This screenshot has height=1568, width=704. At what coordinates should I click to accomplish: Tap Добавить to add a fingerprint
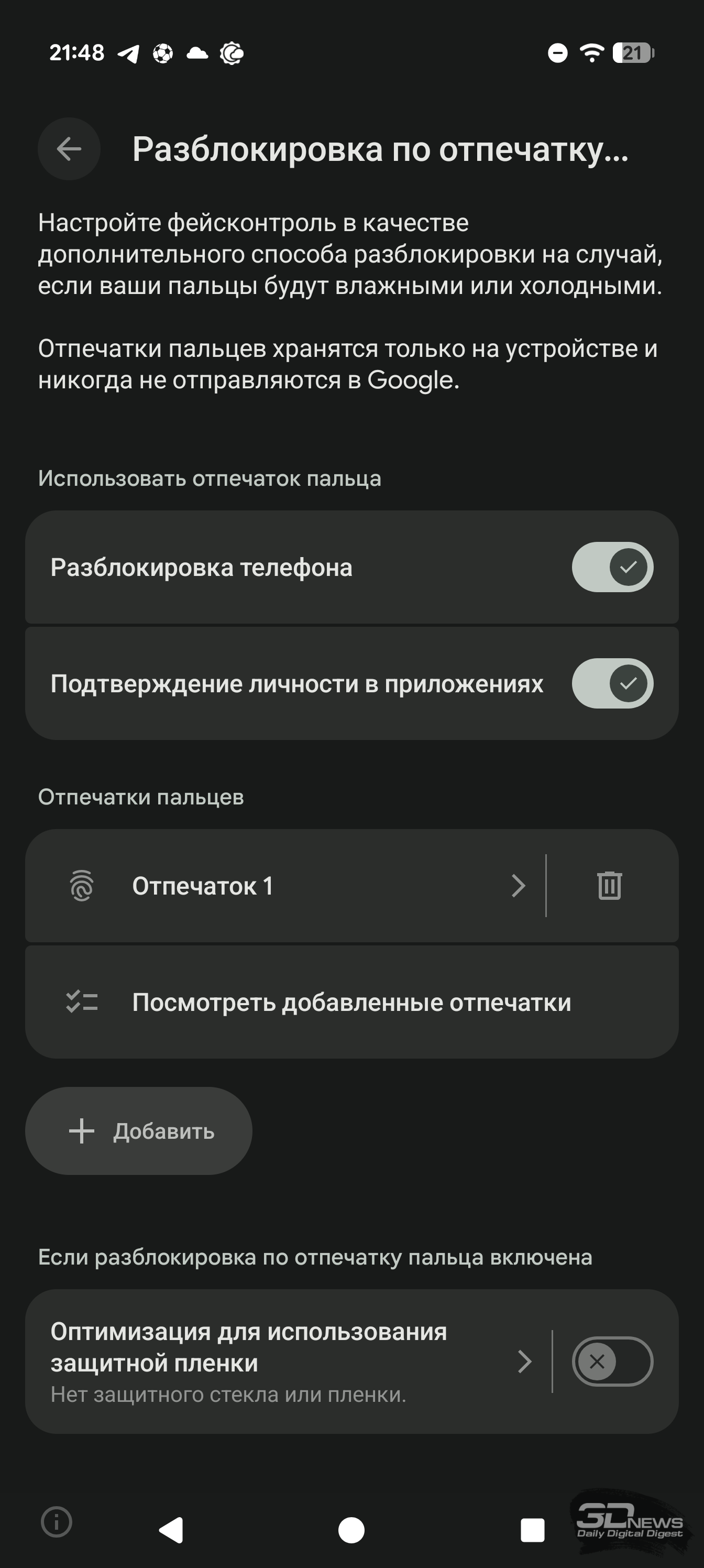click(139, 1131)
